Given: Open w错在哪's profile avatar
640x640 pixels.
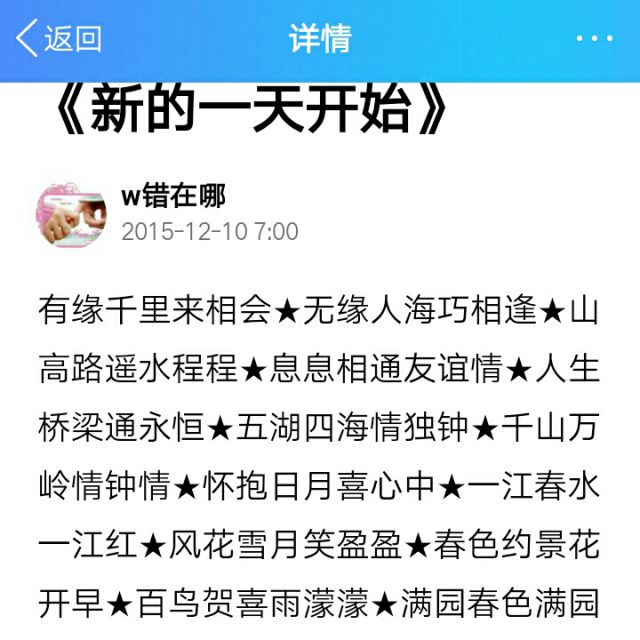Looking at the screenshot, I should pos(71,215).
